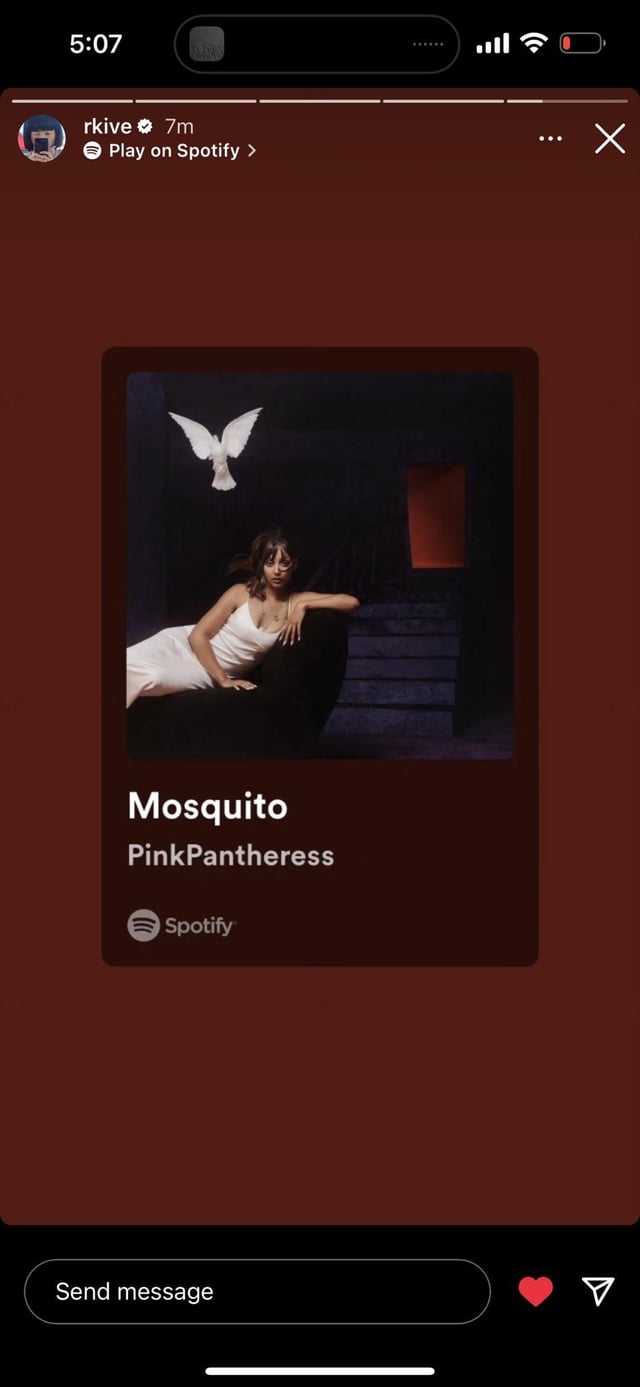Image resolution: width=640 pixels, height=1387 pixels.
Task: Close the story viewer
Action: (x=609, y=139)
